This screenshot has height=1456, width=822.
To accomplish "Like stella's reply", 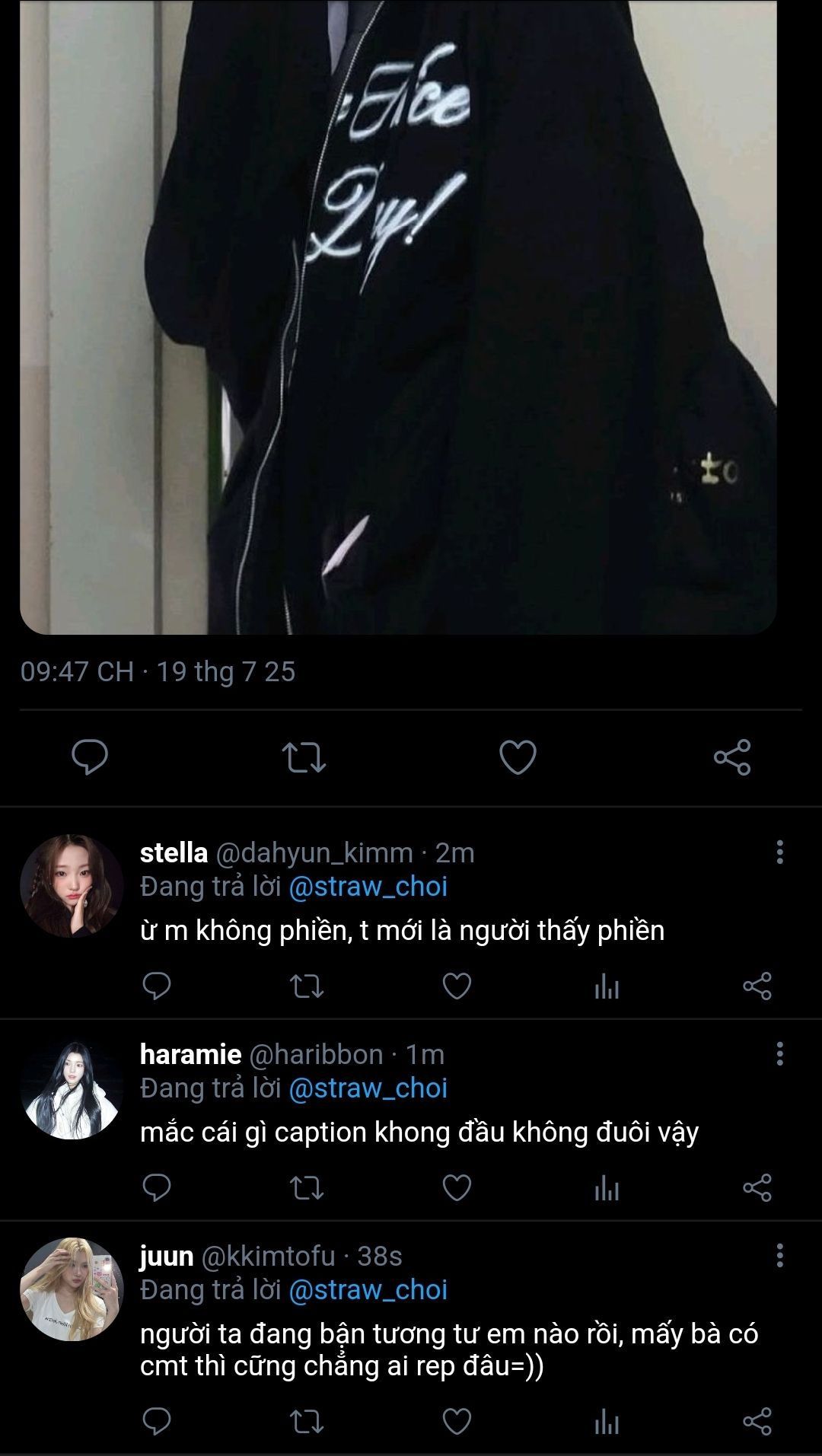I will [457, 986].
